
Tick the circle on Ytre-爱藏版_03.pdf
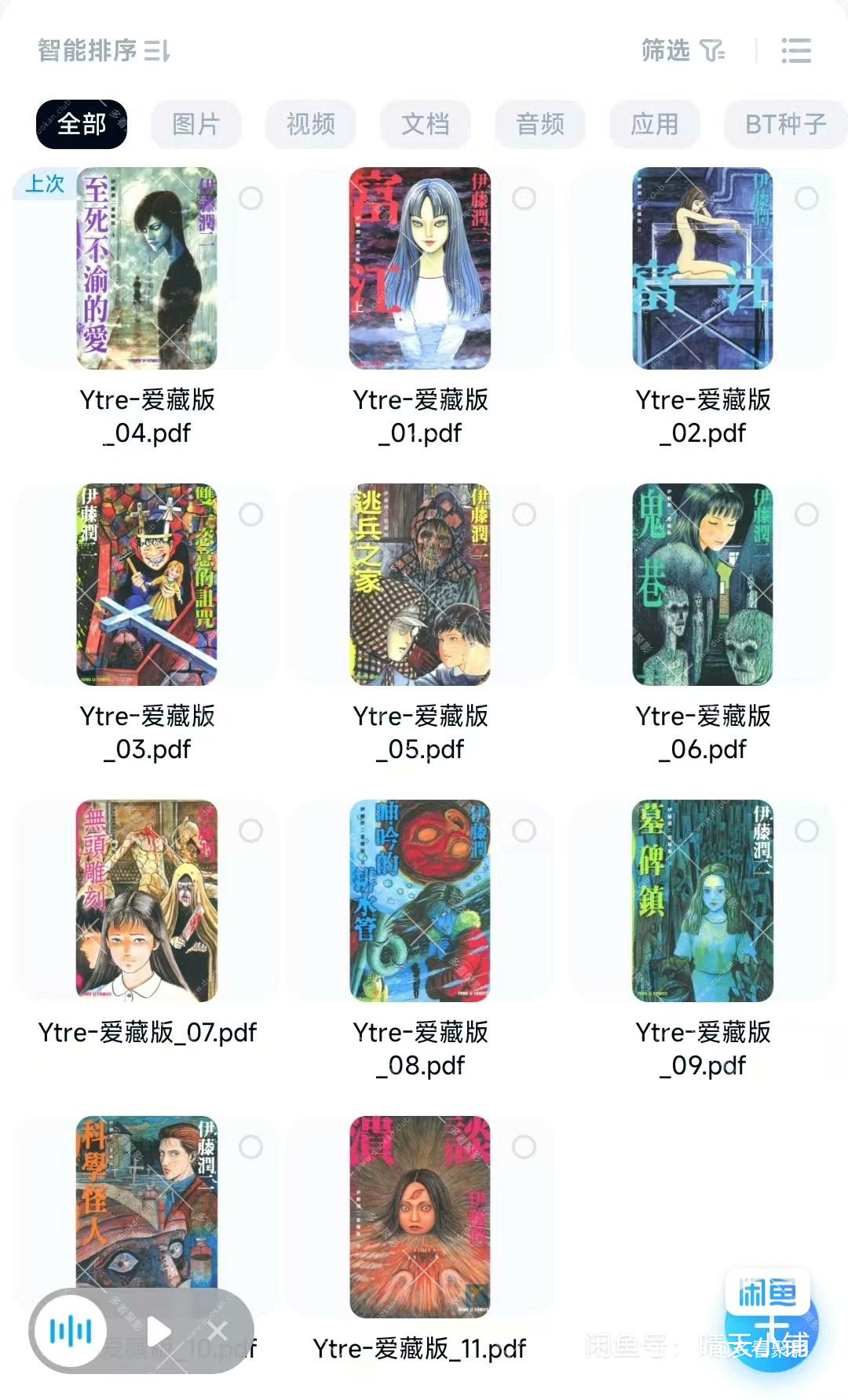click(x=250, y=515)
